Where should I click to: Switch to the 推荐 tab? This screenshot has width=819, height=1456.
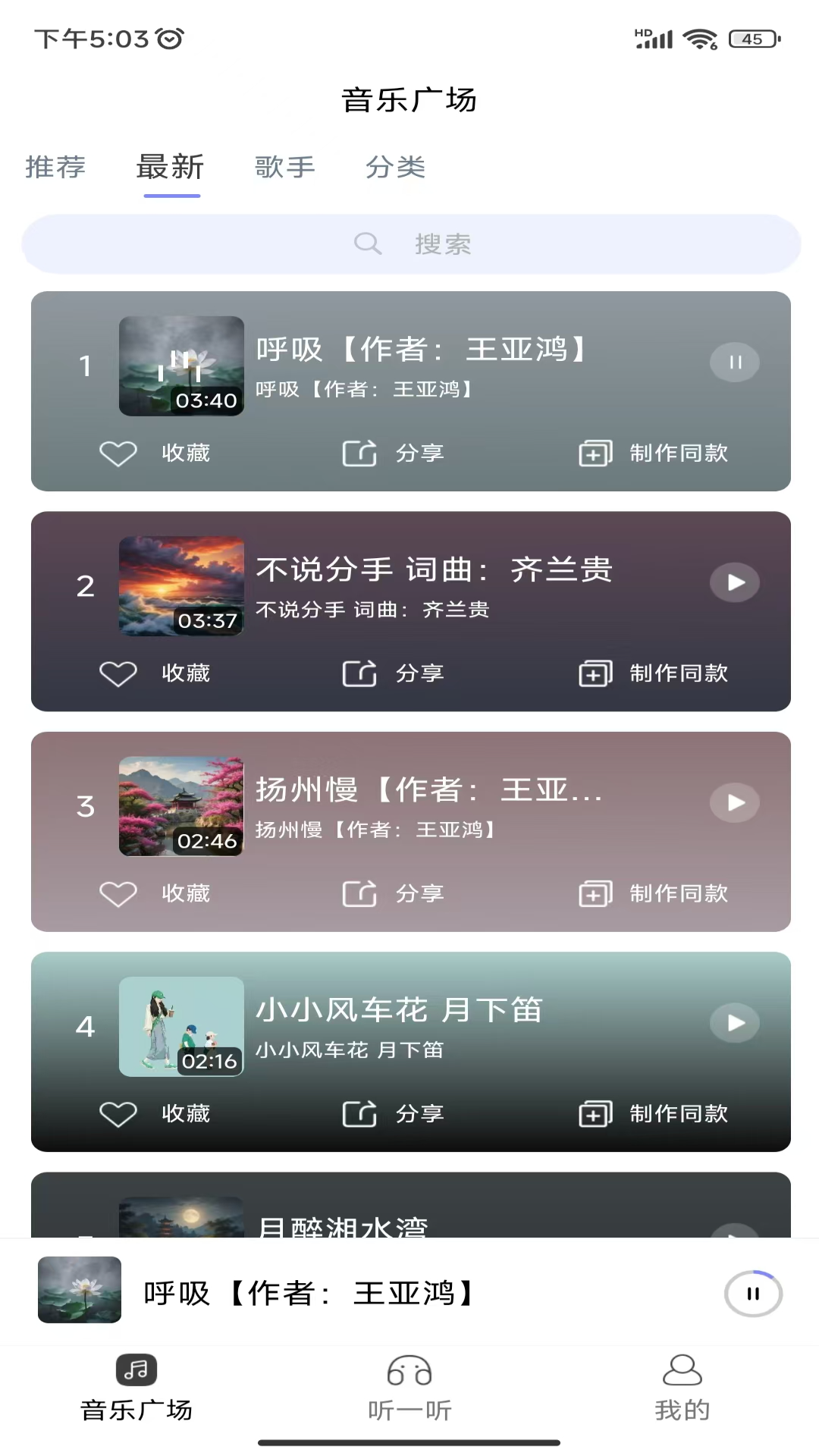point(55,168)
